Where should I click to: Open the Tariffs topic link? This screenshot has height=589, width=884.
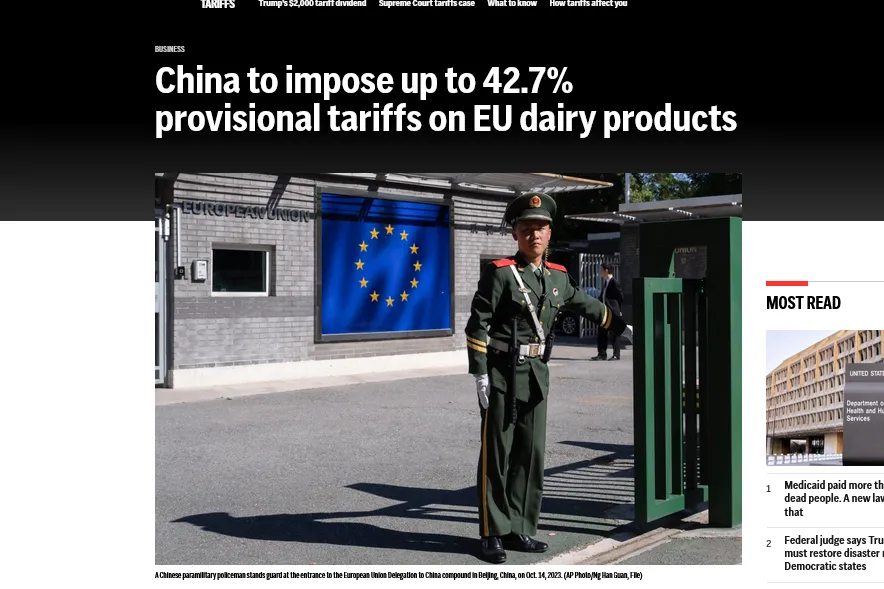coord(217,5)
